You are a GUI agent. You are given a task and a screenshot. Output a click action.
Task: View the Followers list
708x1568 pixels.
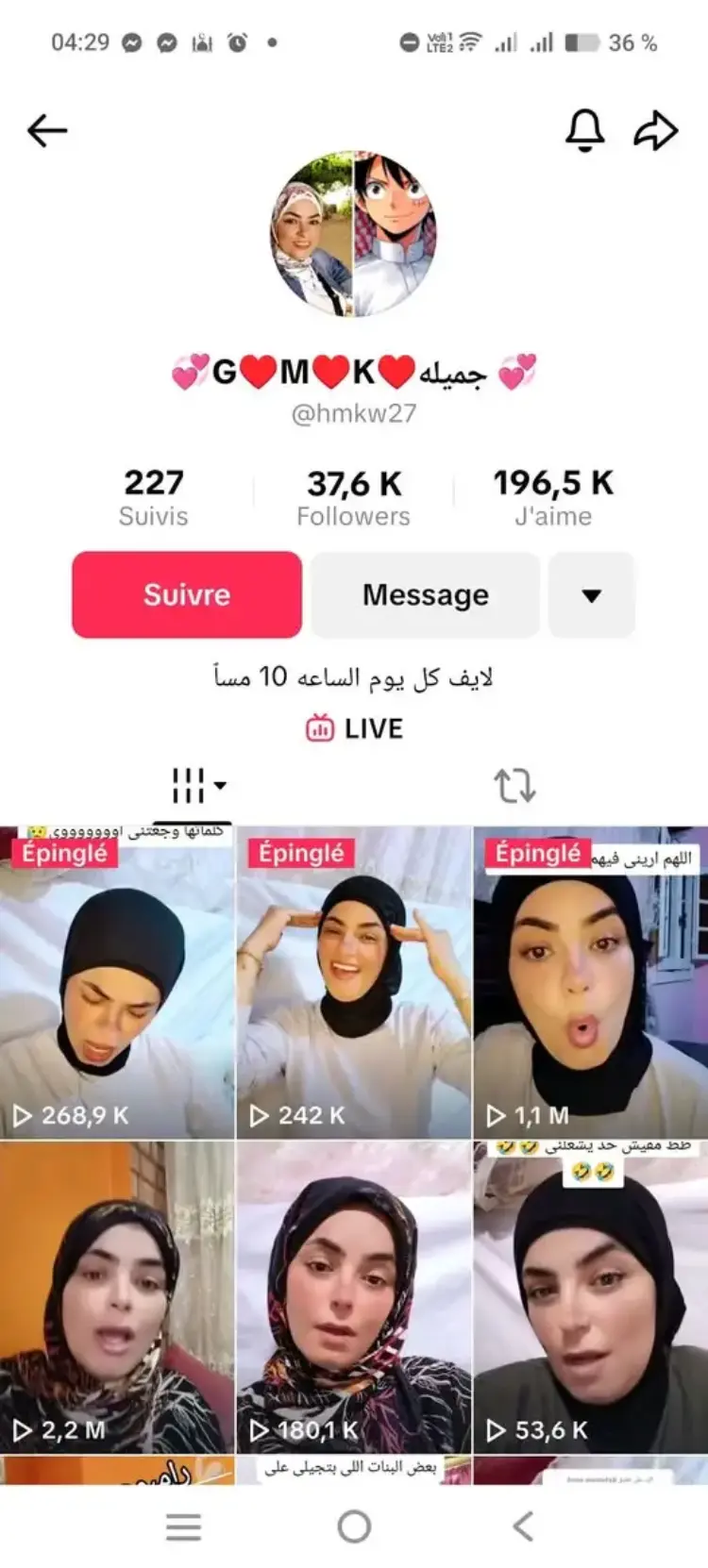click(354, 498)
